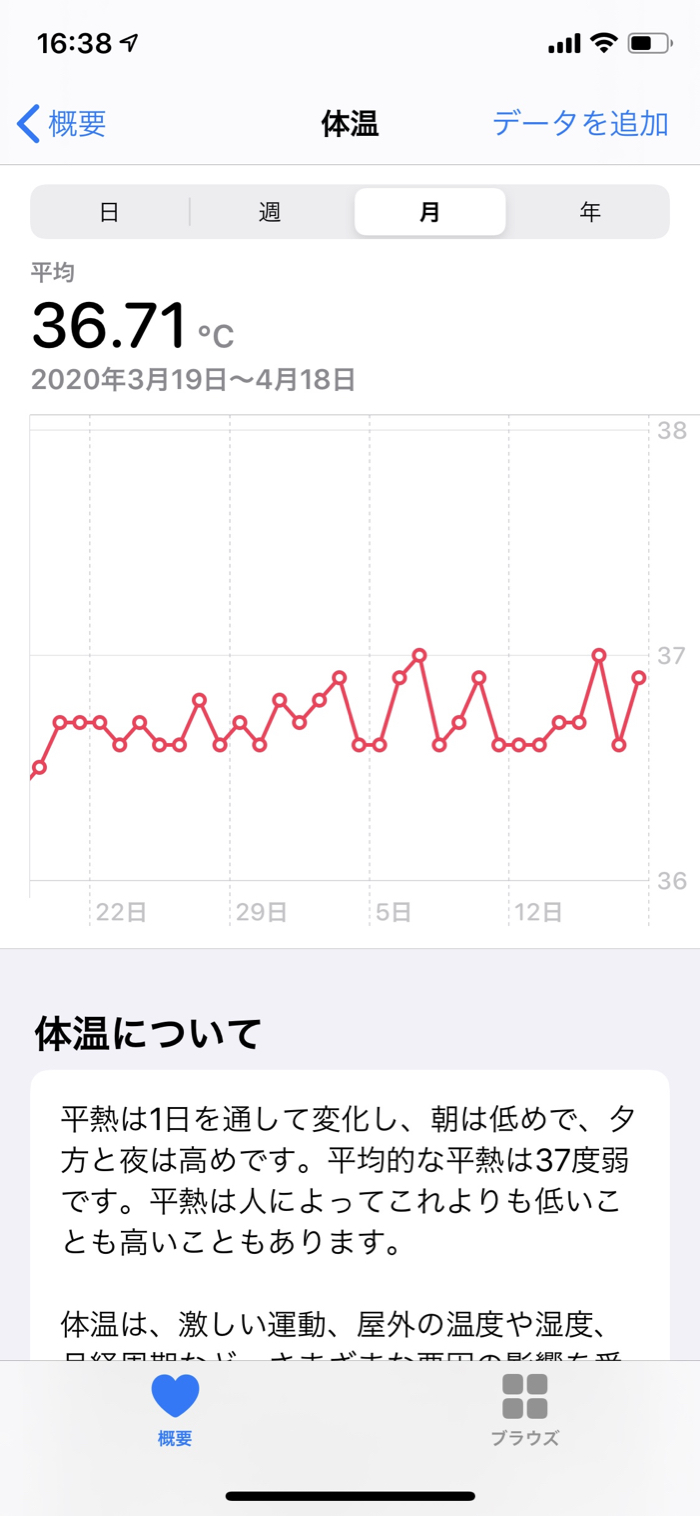Select the 月 segment
Screen dimensions: 700x1516
coord(430,212)
